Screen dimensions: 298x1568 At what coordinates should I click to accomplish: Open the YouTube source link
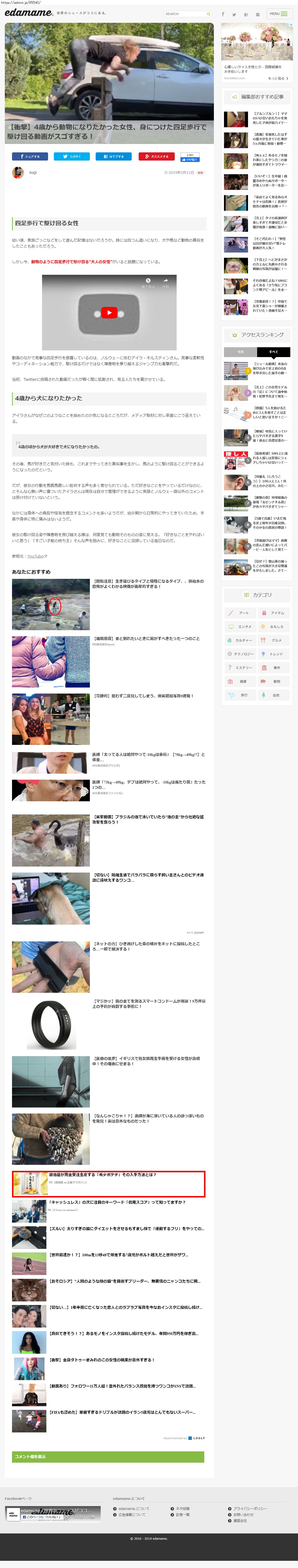click(x=35, y=556)
